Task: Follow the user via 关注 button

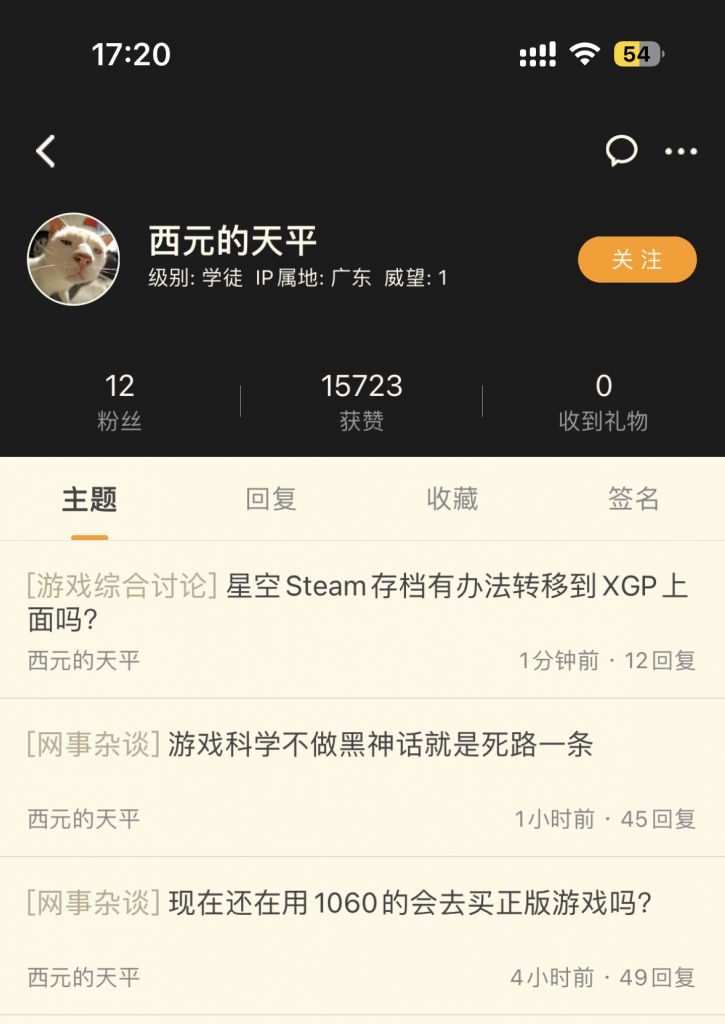Action: pyautogui.click(x=637, y=258)
